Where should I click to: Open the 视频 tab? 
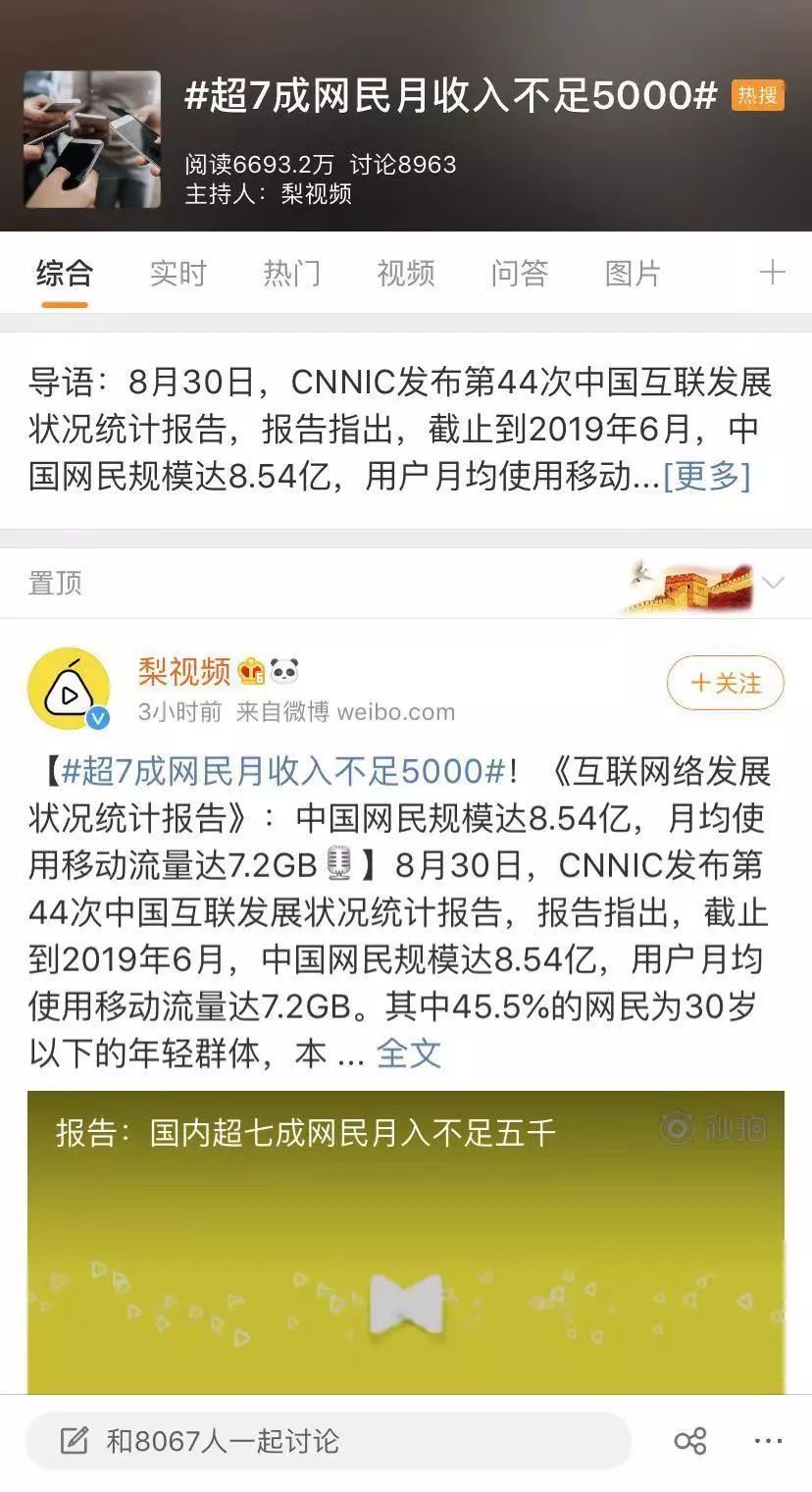(405, 274)
